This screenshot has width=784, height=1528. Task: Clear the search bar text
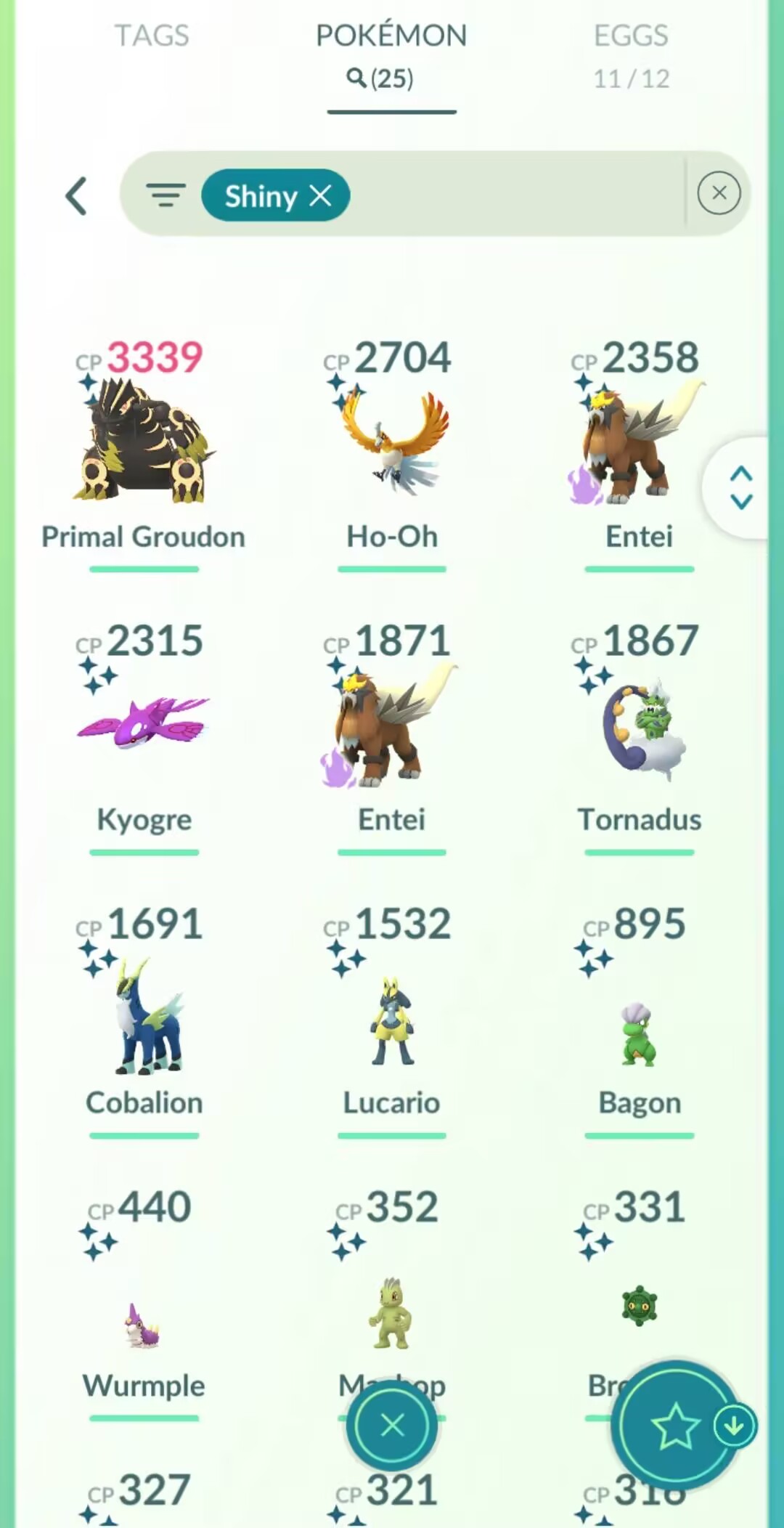click(x=719, y=193)
